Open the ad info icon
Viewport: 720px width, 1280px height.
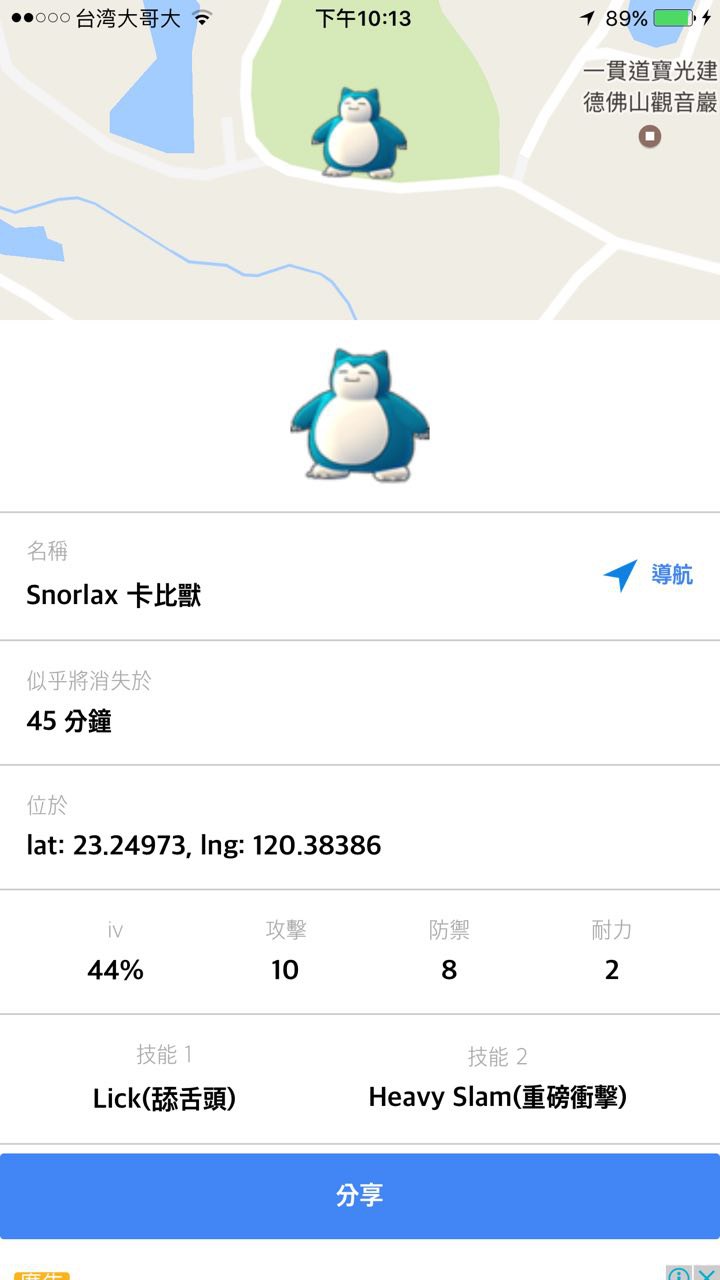coord(679,1274)
